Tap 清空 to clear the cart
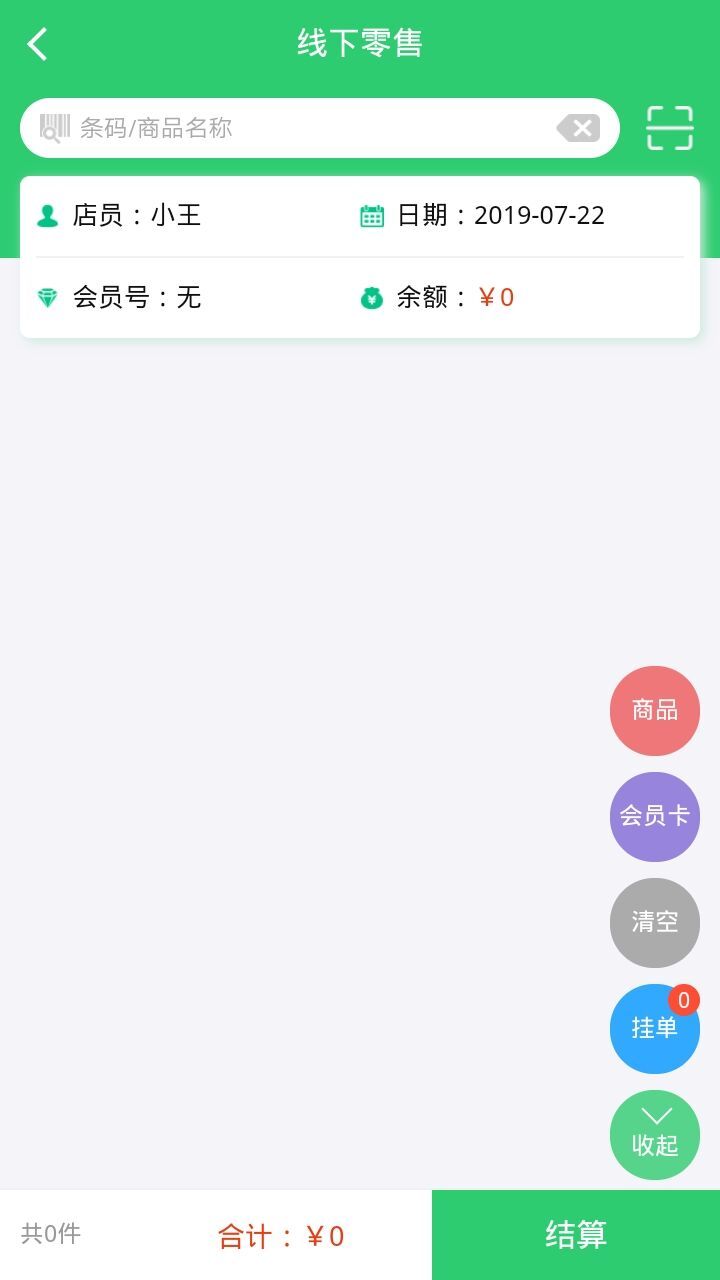 click(654, 923)
